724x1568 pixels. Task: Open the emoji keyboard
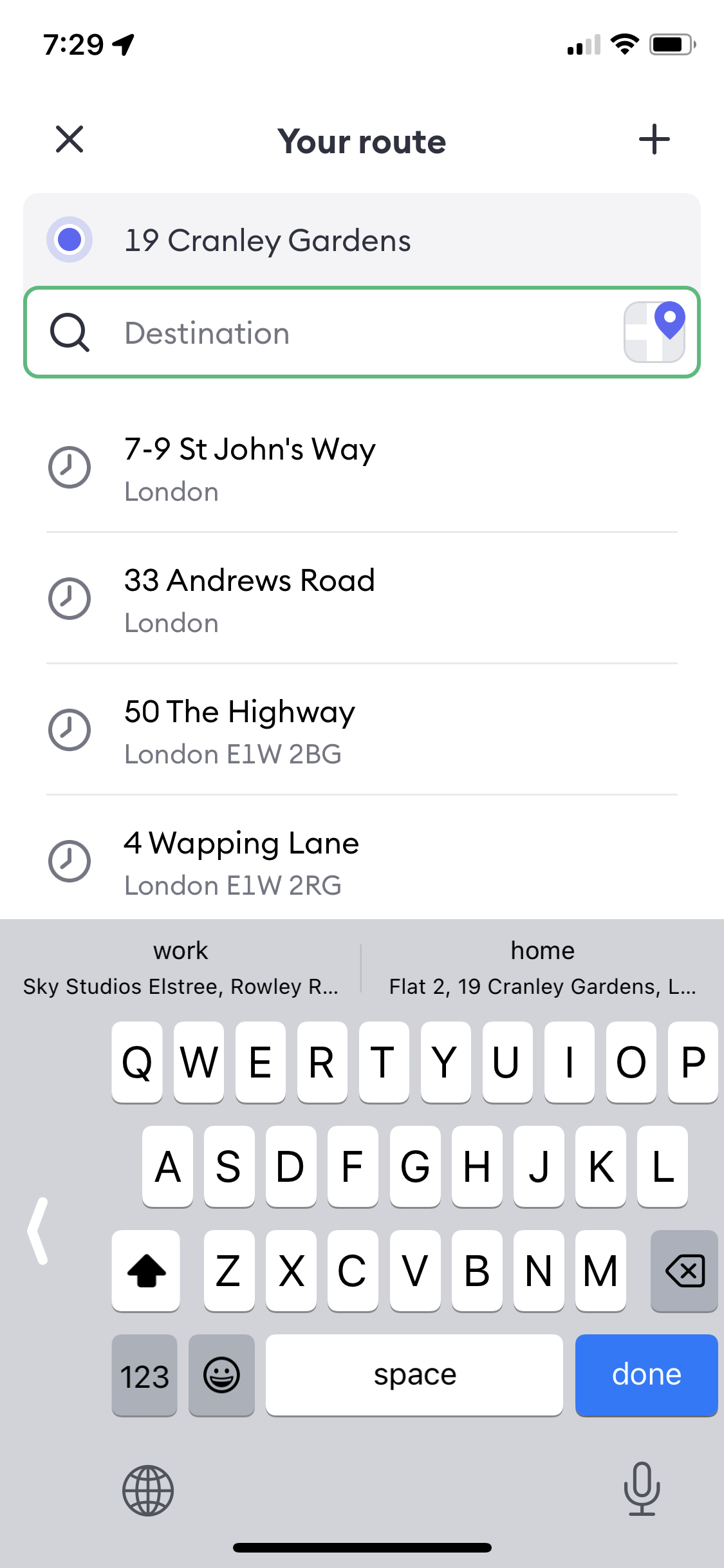(221, 1375)
